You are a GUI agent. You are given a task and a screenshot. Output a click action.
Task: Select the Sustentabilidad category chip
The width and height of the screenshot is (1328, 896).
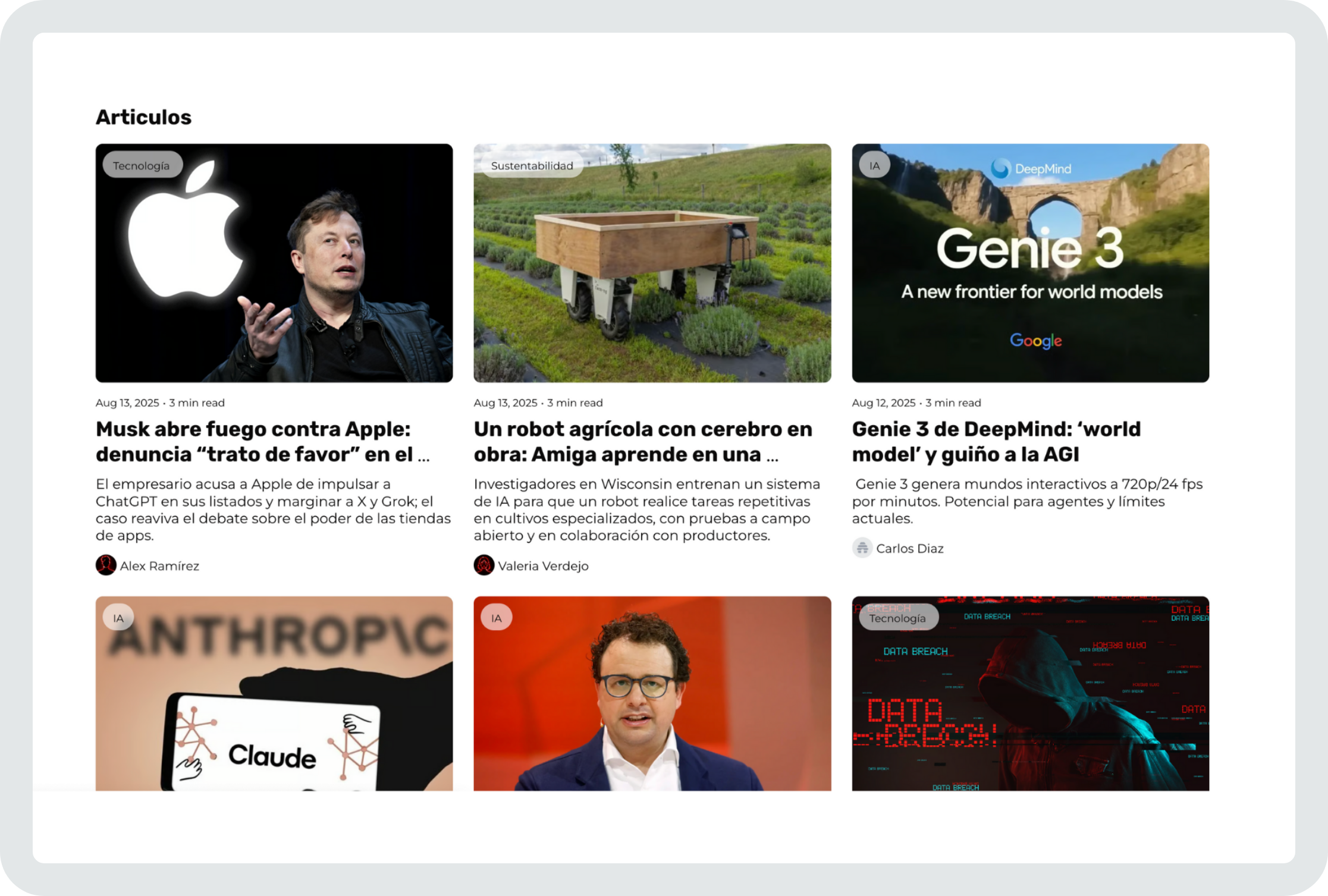[x=532, y=166]
